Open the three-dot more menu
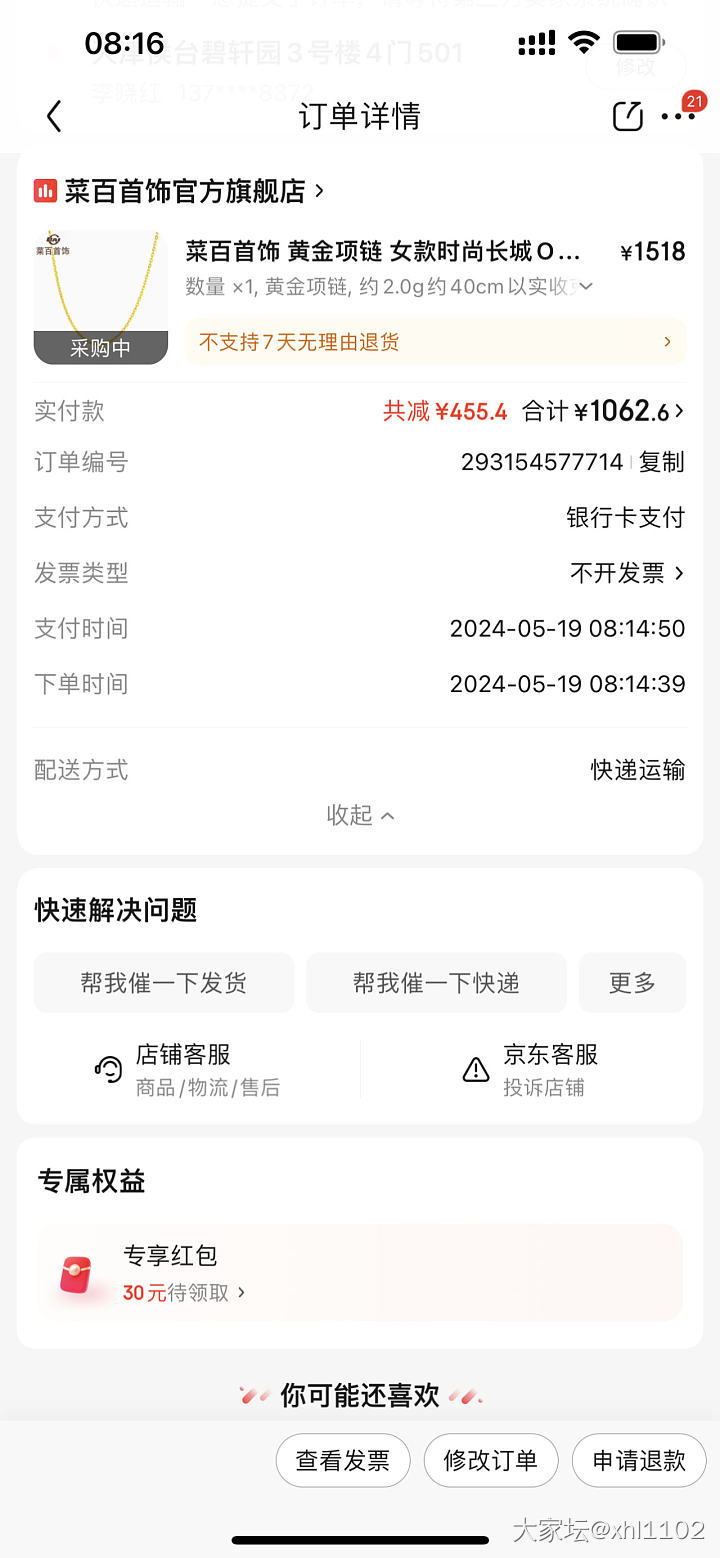720x1558 pixels. coord(678,117)
